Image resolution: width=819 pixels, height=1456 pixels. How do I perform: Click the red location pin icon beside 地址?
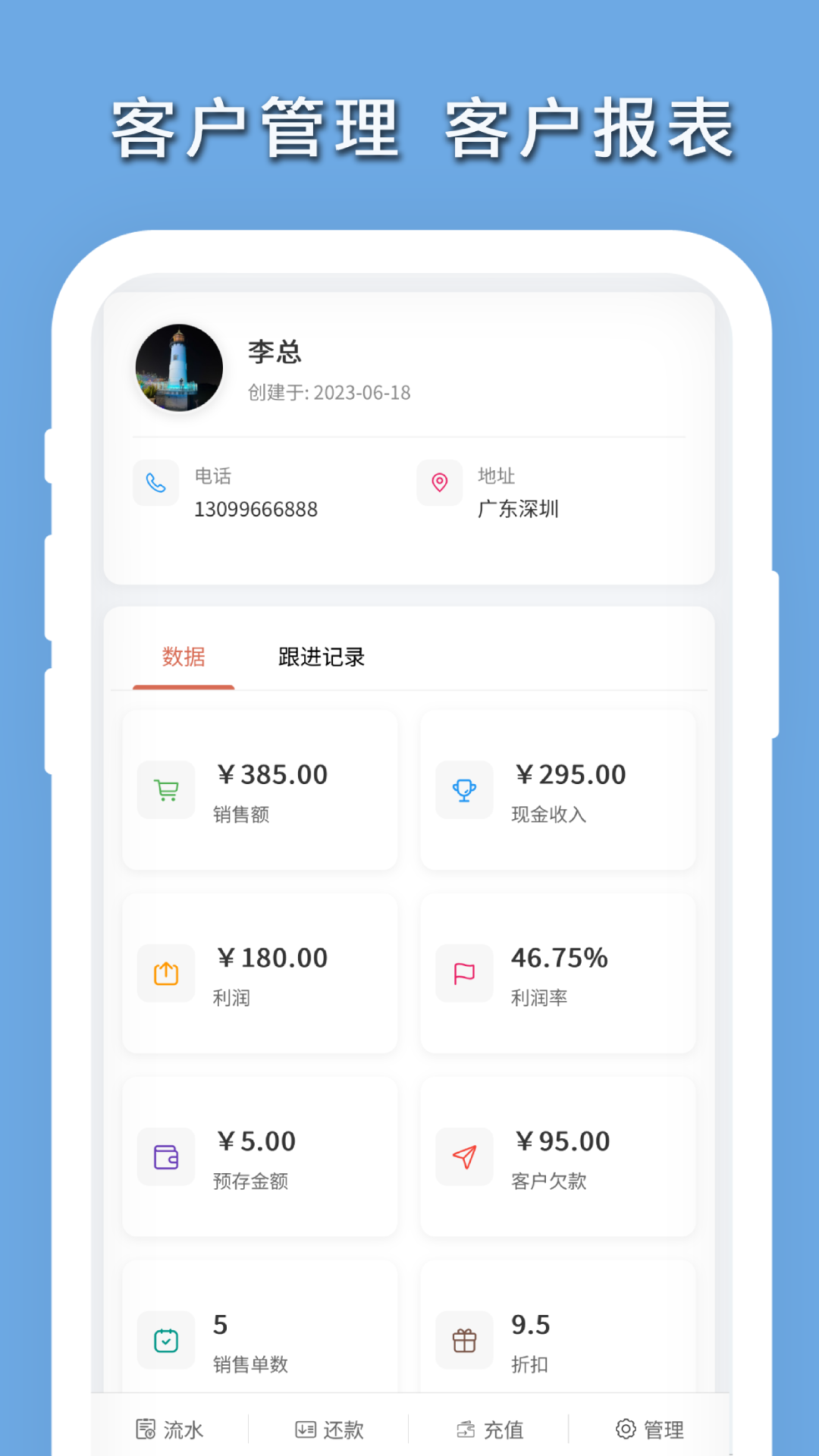point(439,482)
